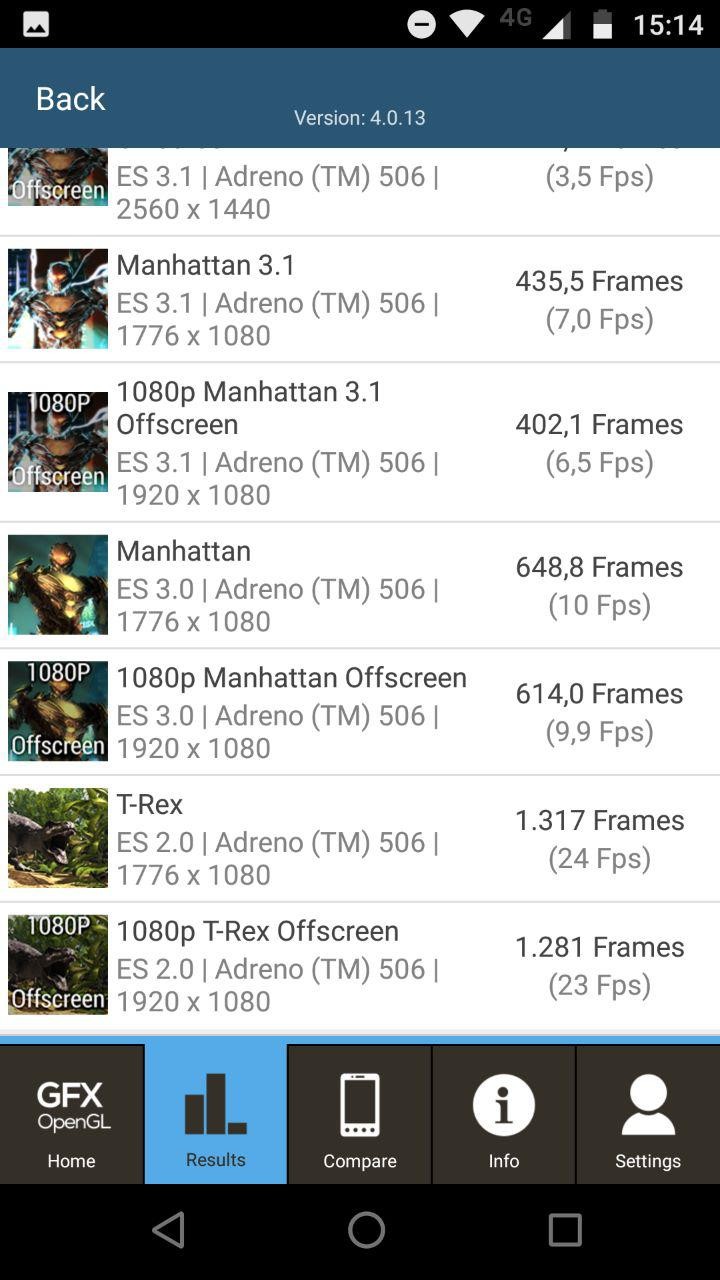This screenshot has width=720, height=1280.
Task: Open the 1080p Manhattan 3.1 Offscreen result
Action: tap(360, 442)
